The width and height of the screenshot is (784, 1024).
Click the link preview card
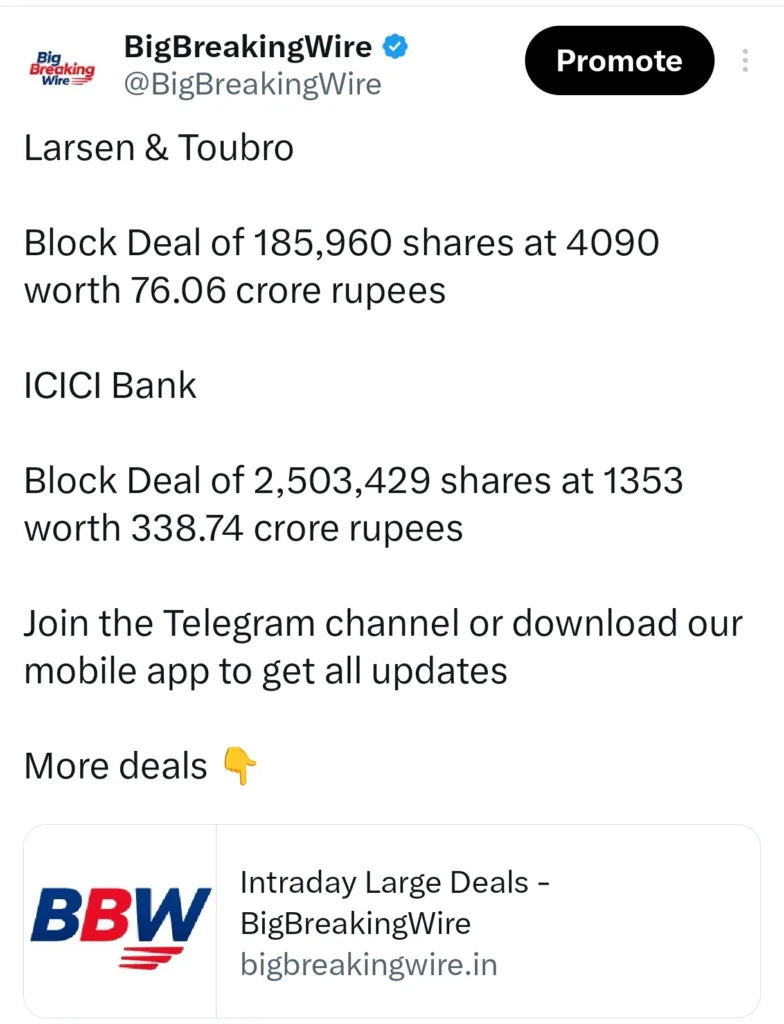click(x=392, y=918)
